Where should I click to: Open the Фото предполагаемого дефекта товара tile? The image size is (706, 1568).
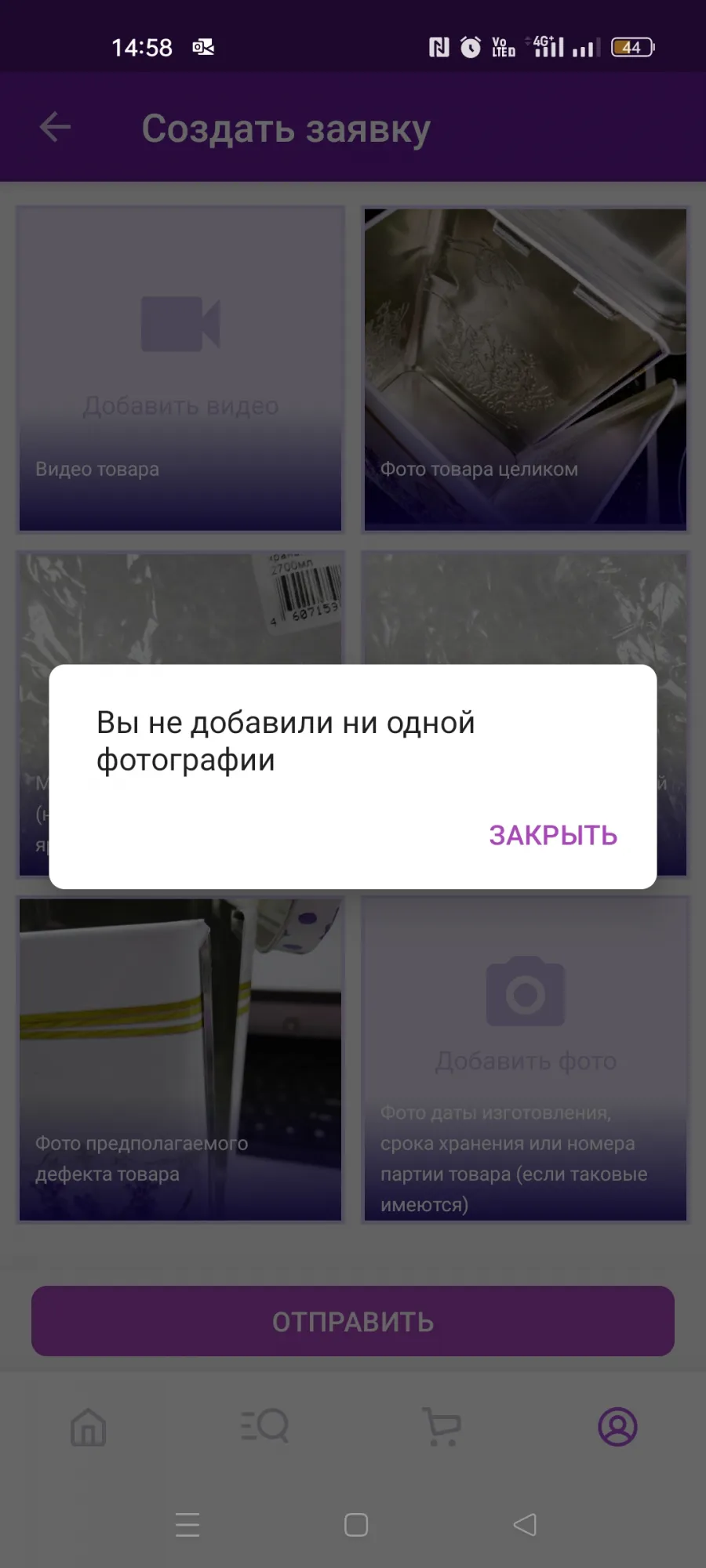(x=180, y=1059)
